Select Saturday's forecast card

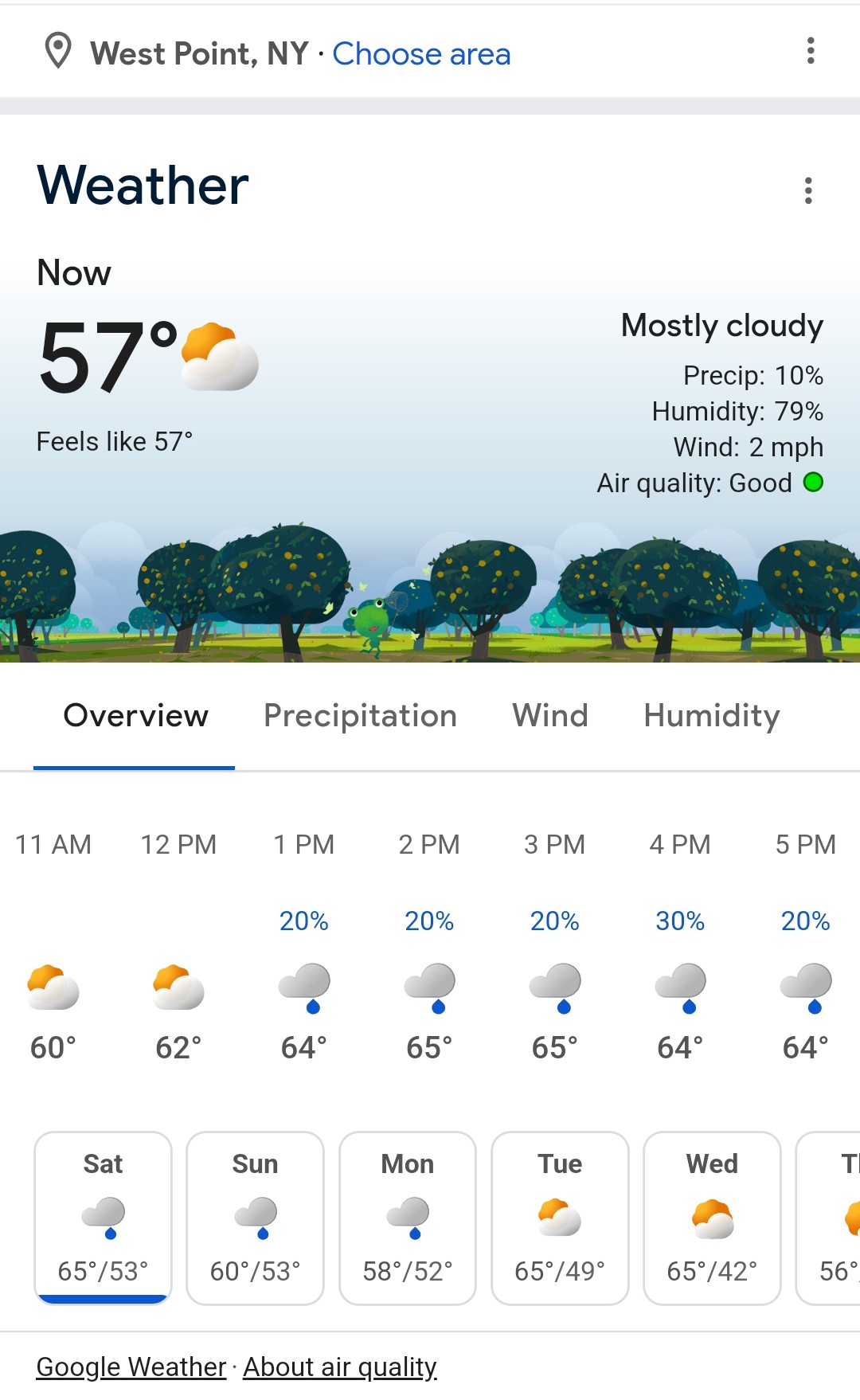(103, 1217)
